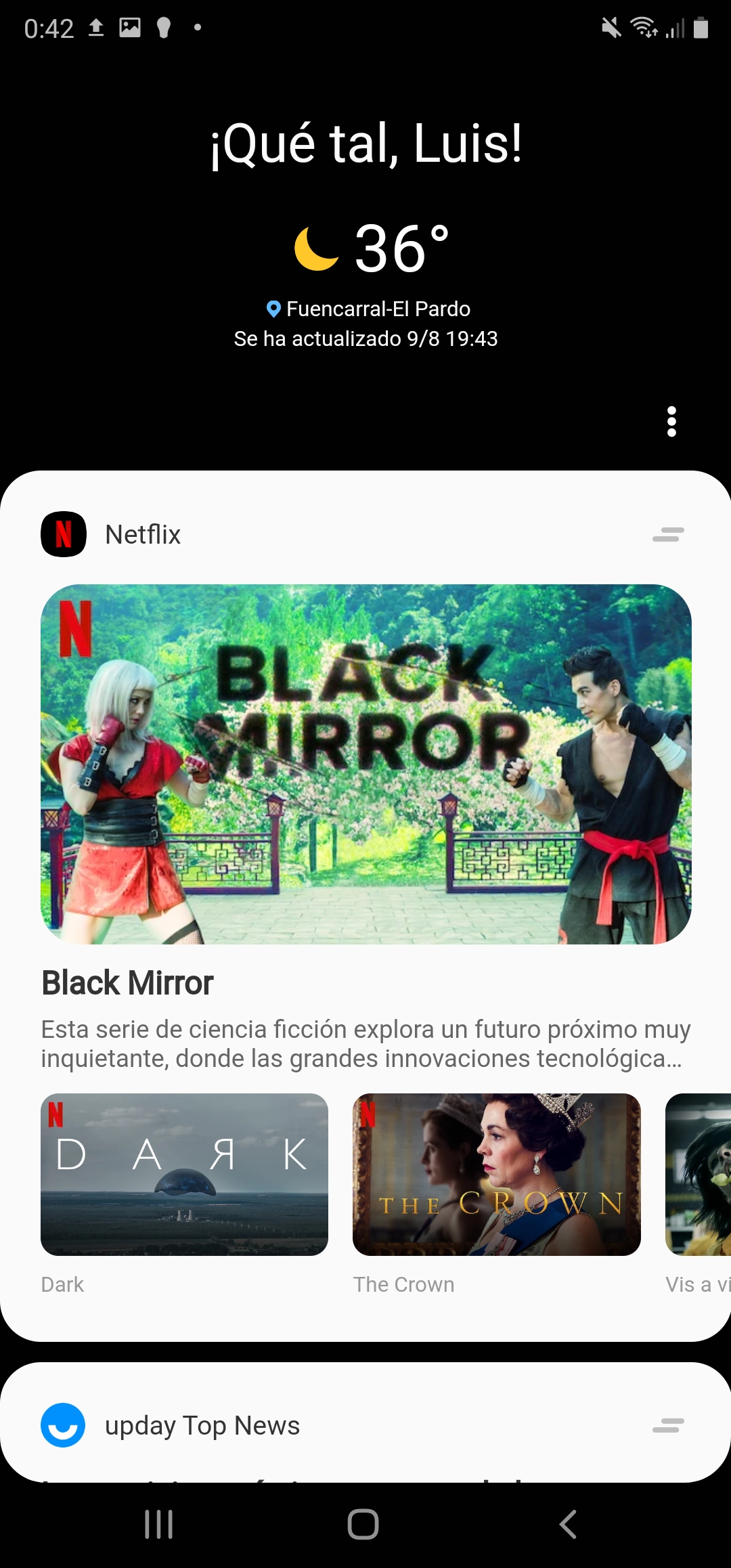Go back with the navigation bar
This screenshot has width=731, height=1568.
tap(568, 1524)
